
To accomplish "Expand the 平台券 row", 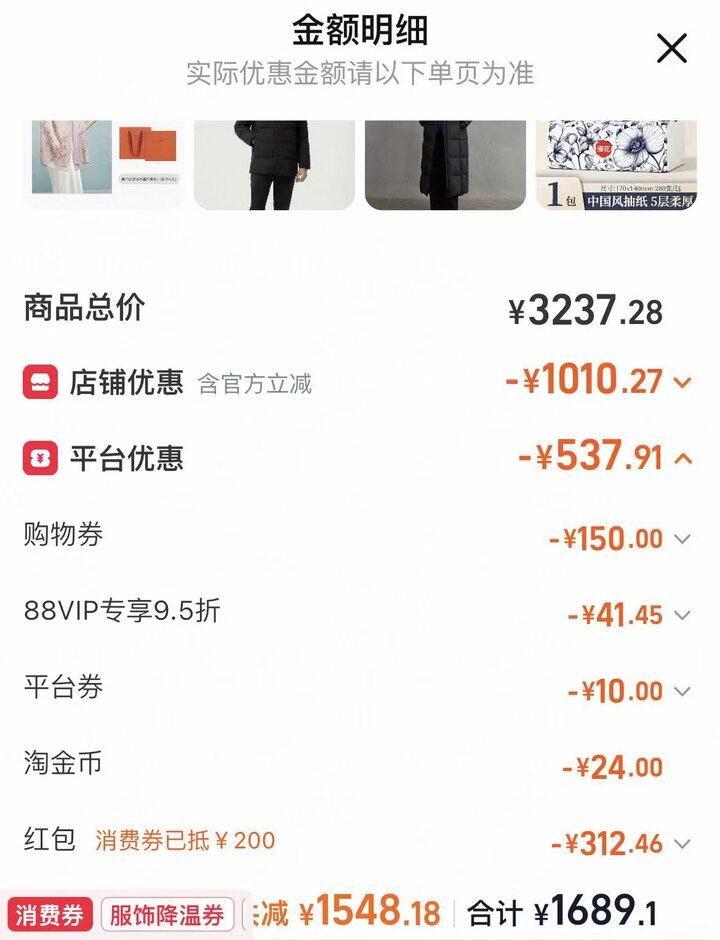I will (x=683, y=691).
